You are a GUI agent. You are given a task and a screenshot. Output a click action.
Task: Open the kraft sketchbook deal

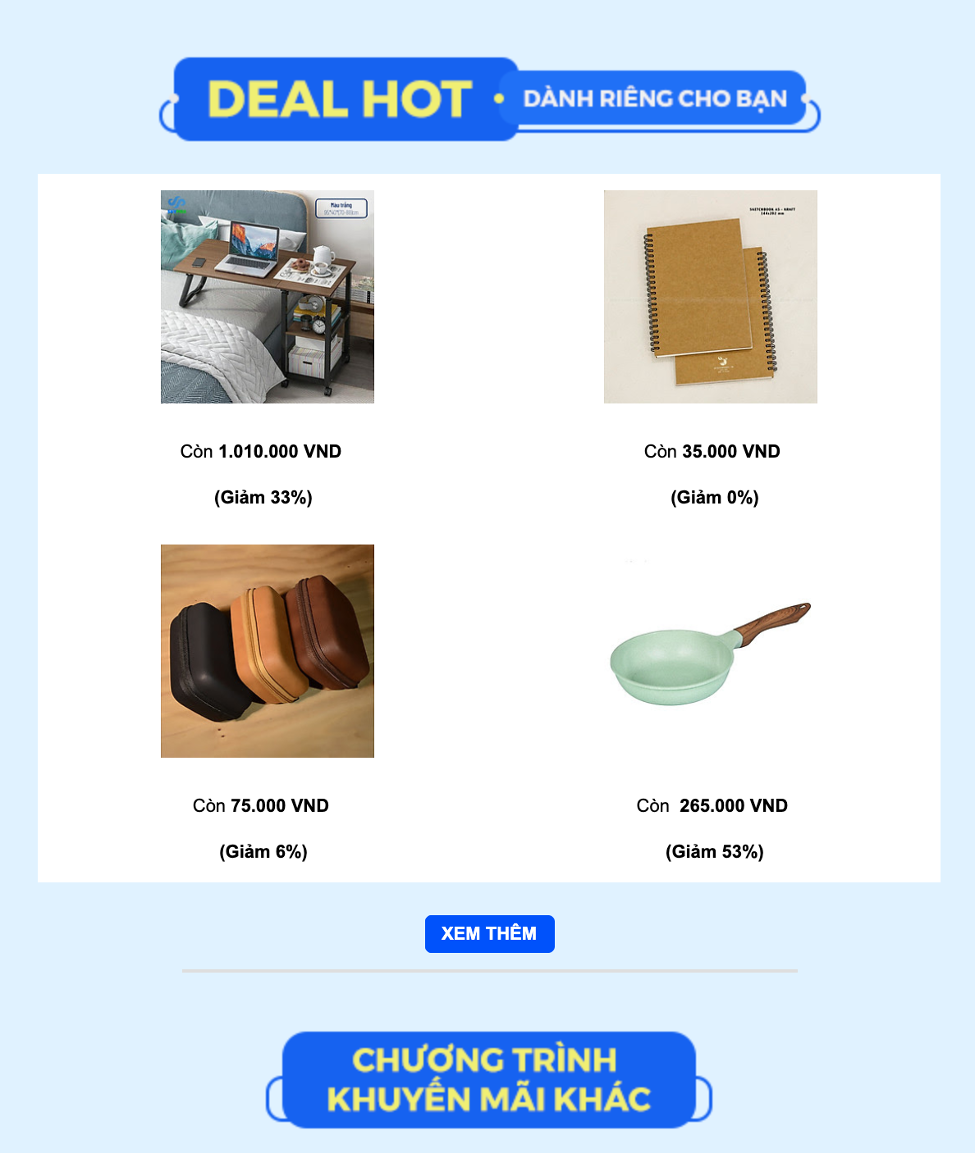click(710, 297)
